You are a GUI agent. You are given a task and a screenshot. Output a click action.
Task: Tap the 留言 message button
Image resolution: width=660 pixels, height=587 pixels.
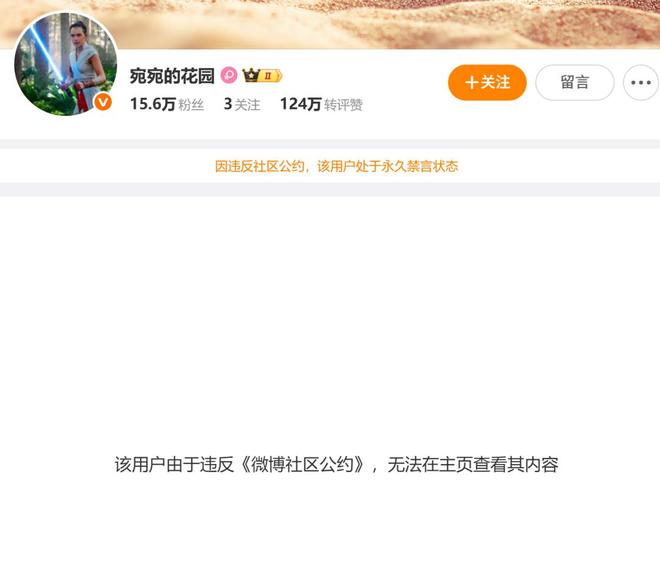[574, 83]
